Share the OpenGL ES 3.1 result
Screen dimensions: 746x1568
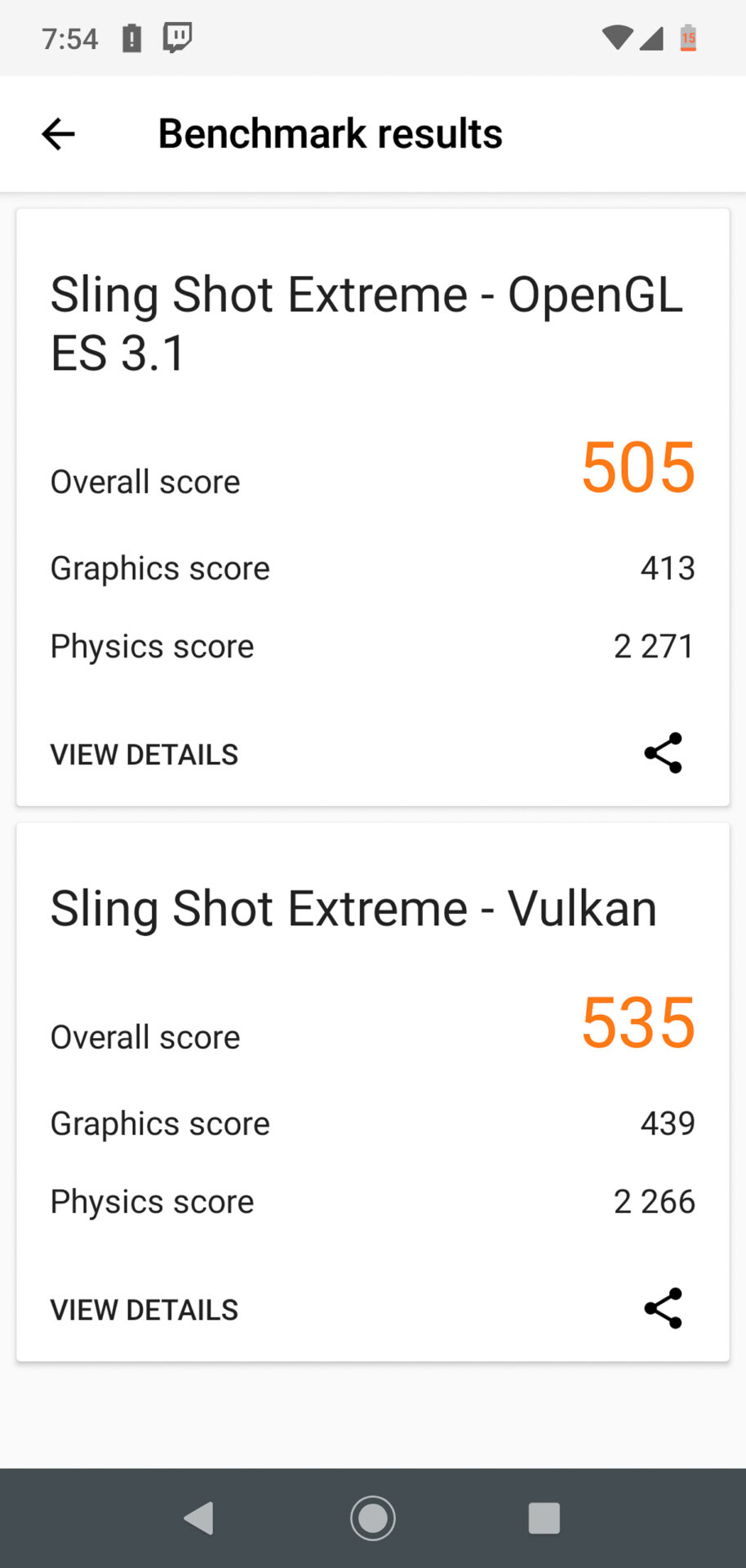pyautogui.click(x=663, y=753)
